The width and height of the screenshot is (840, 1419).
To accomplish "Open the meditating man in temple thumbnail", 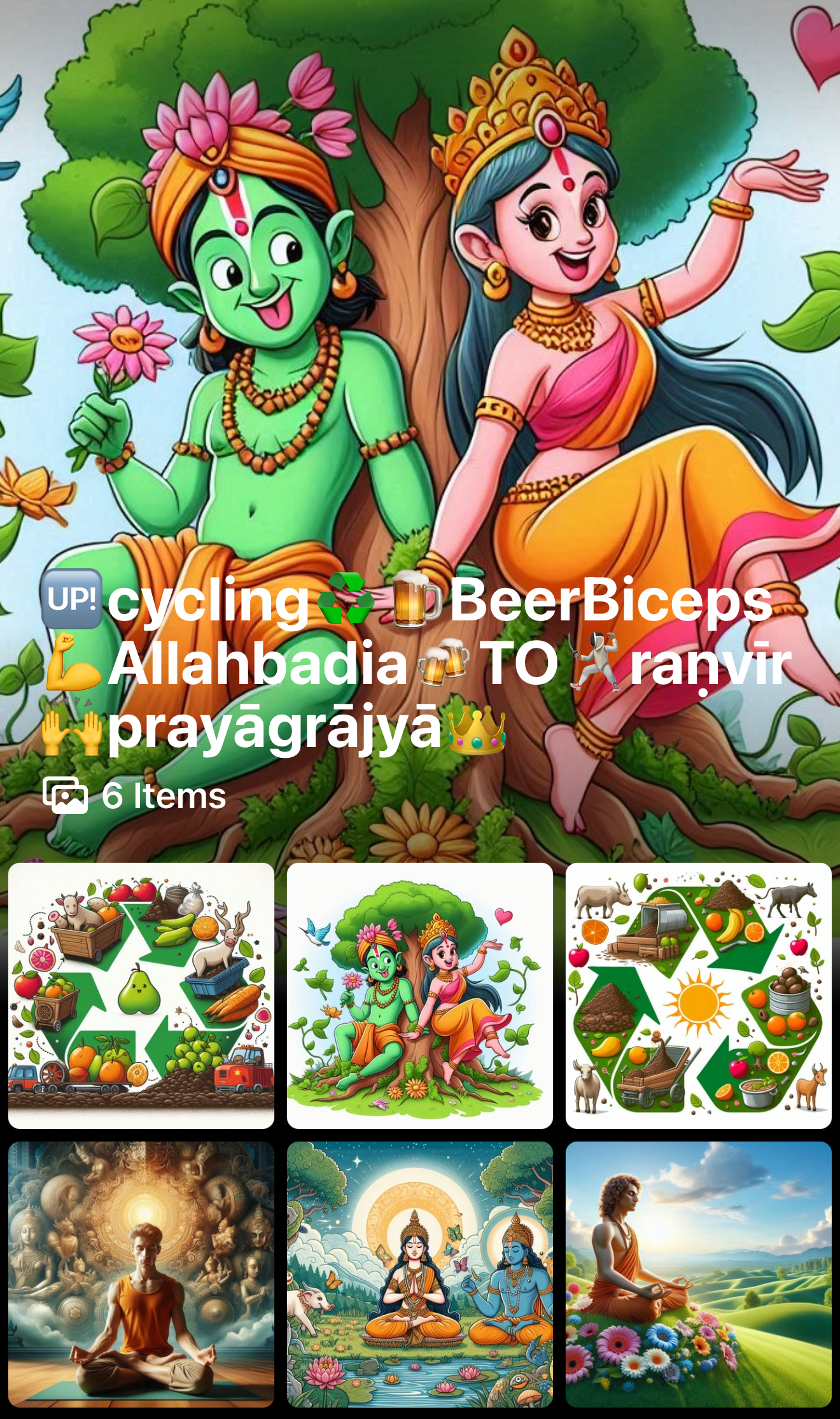I will coord(141,1274).
